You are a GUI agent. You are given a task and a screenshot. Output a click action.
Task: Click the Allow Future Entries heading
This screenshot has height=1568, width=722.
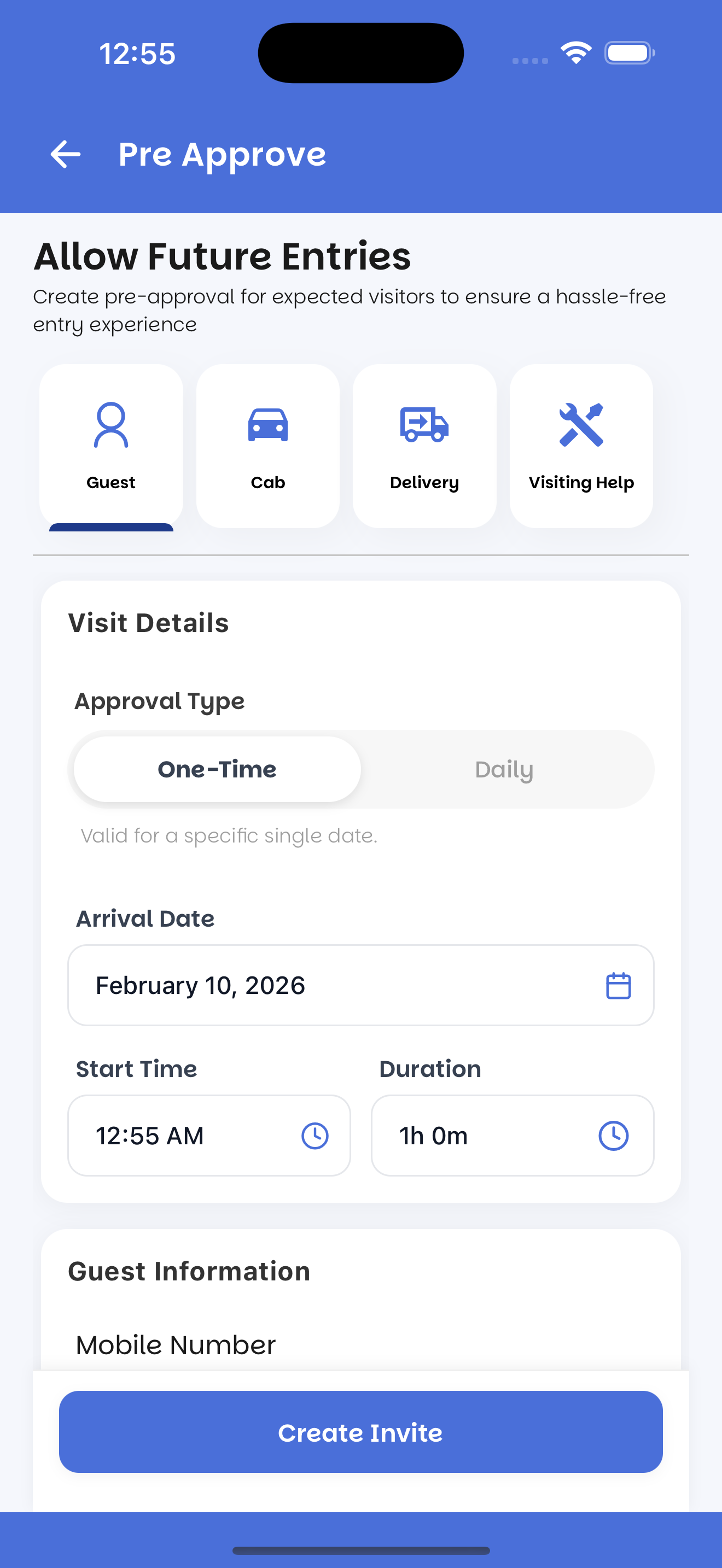pyautogui.click(x=222, y=256)
